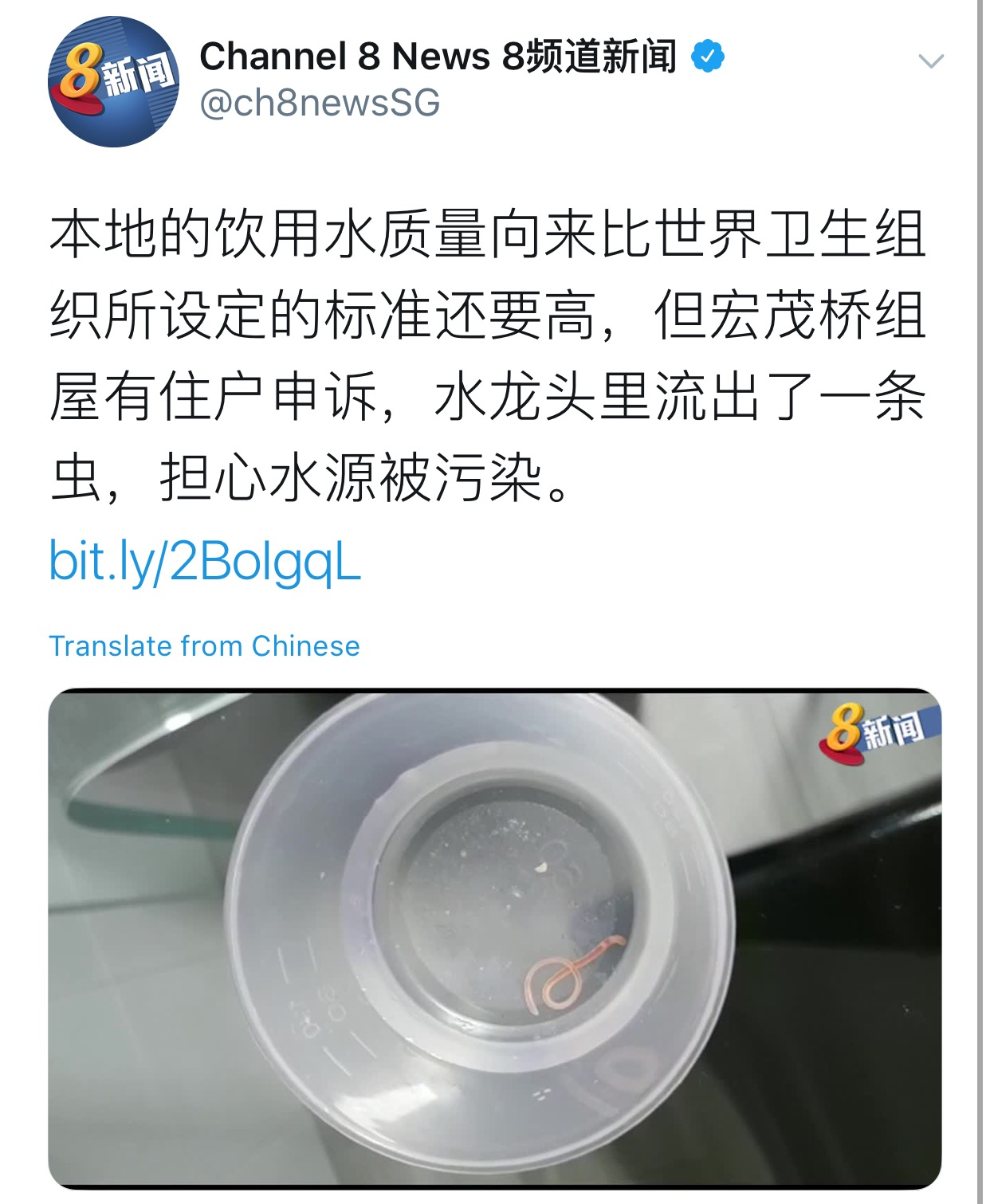Tap Translate from Chinese

pyautogui.click(x=204, y=645)
